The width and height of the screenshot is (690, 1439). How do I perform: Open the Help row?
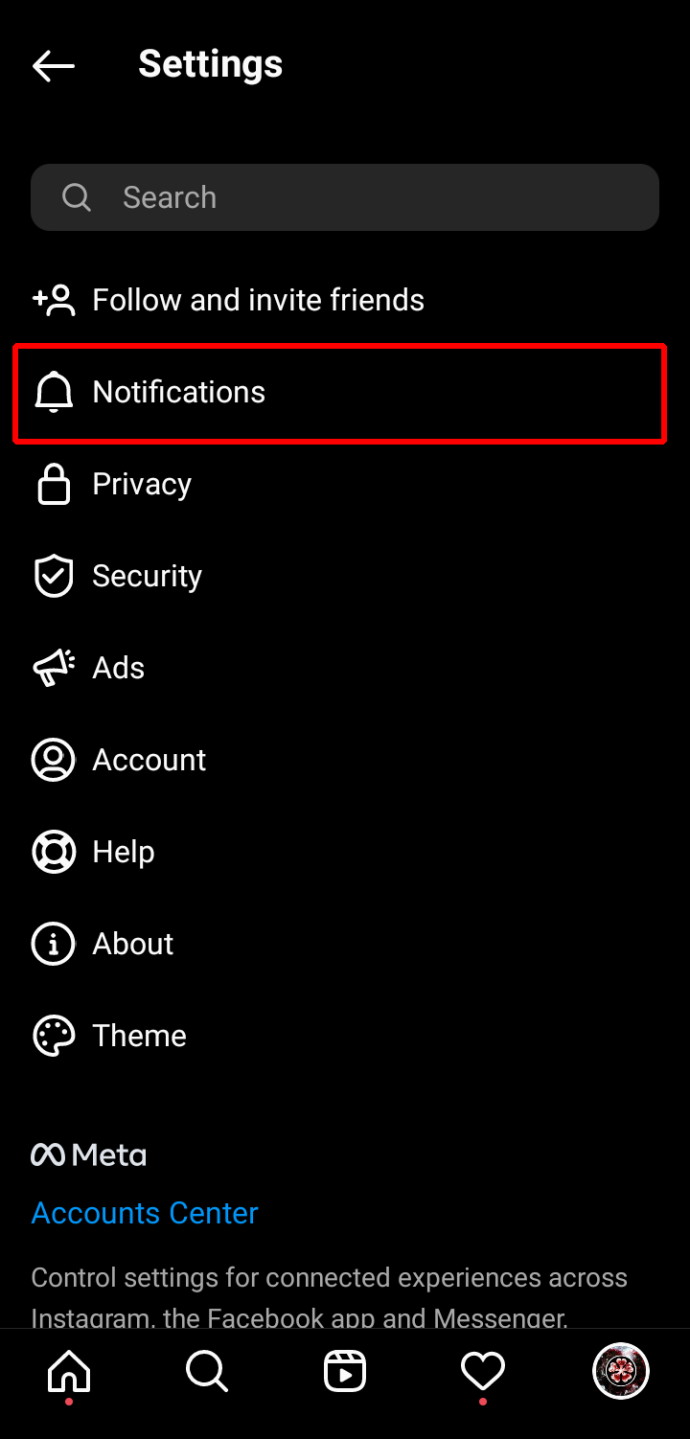click(x=345, y=852)
